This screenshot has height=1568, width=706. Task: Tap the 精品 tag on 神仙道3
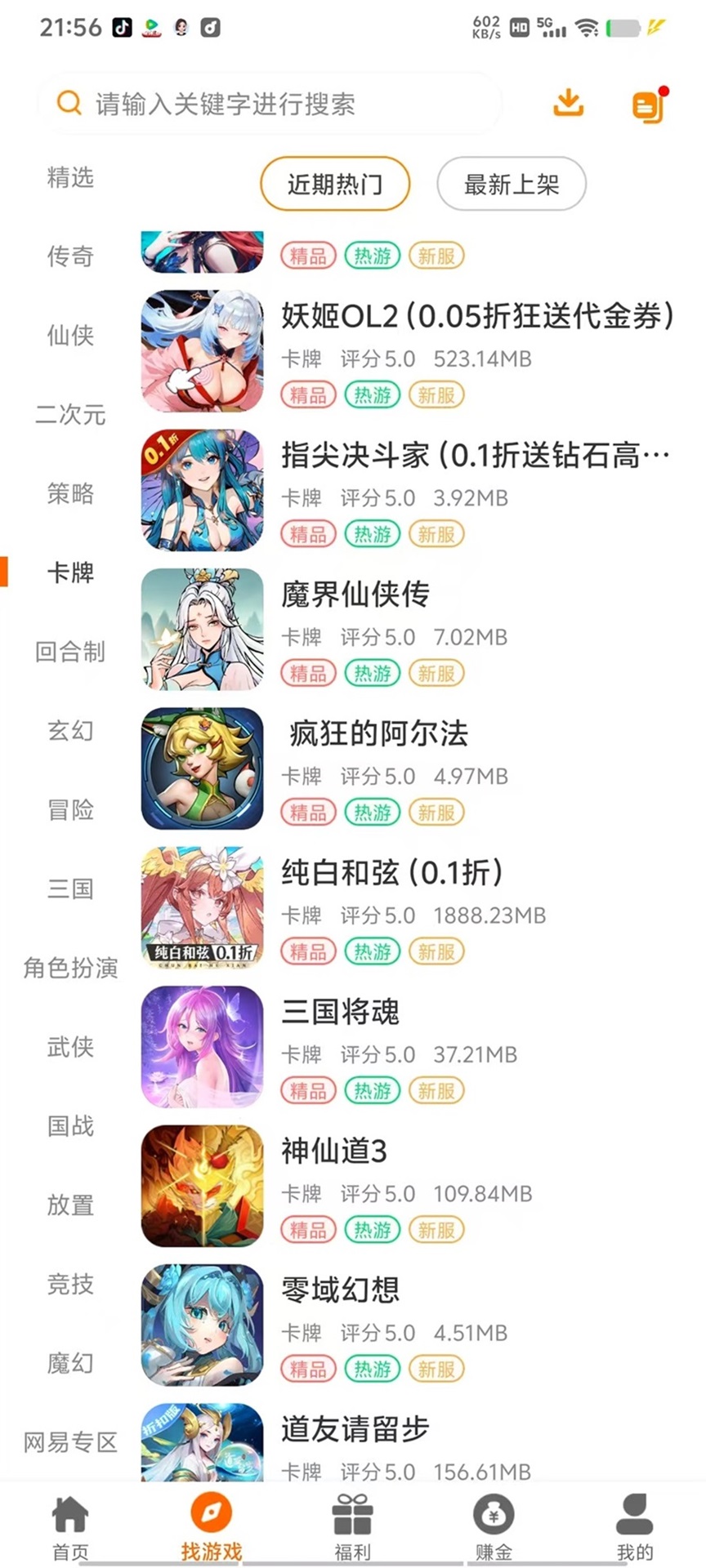(308, 1230)
